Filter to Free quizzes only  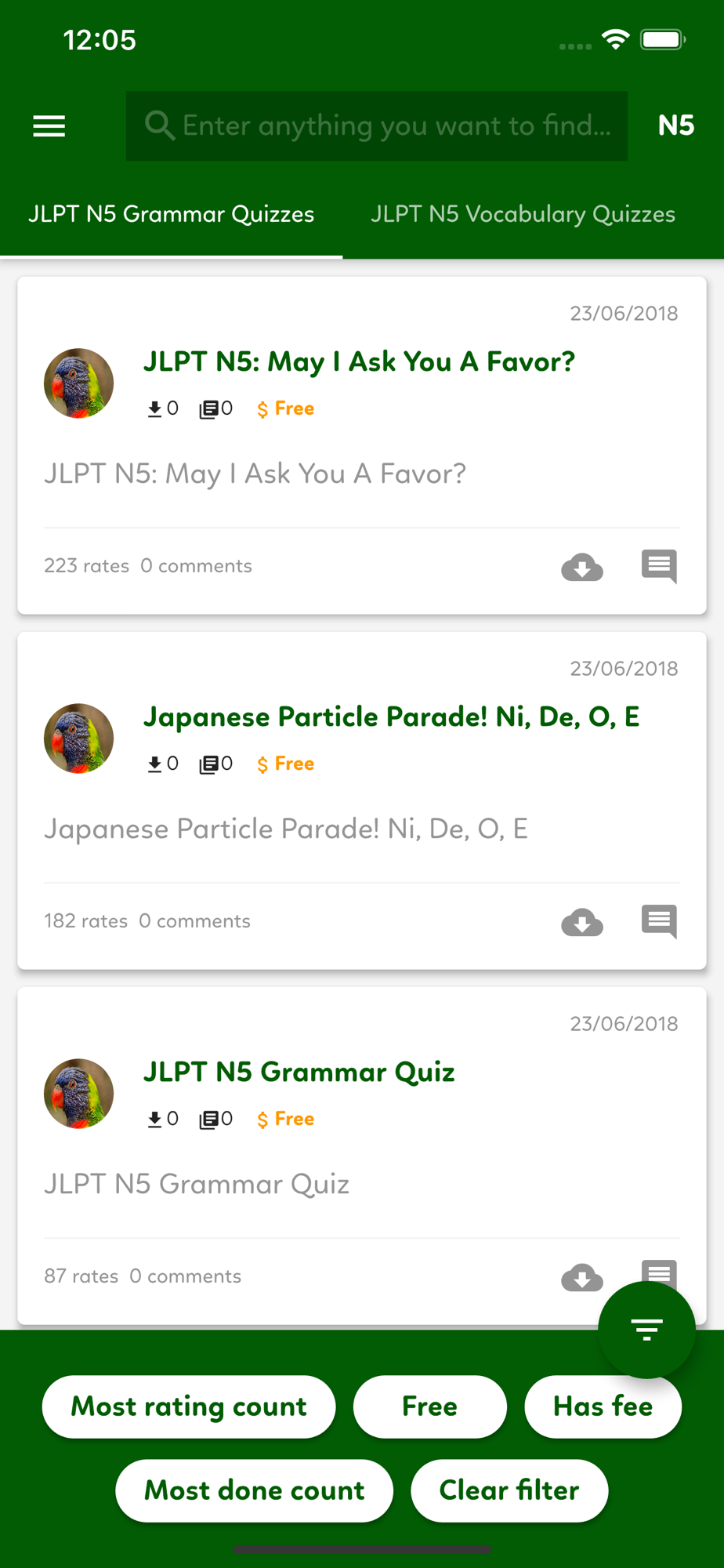(429, 1406)
